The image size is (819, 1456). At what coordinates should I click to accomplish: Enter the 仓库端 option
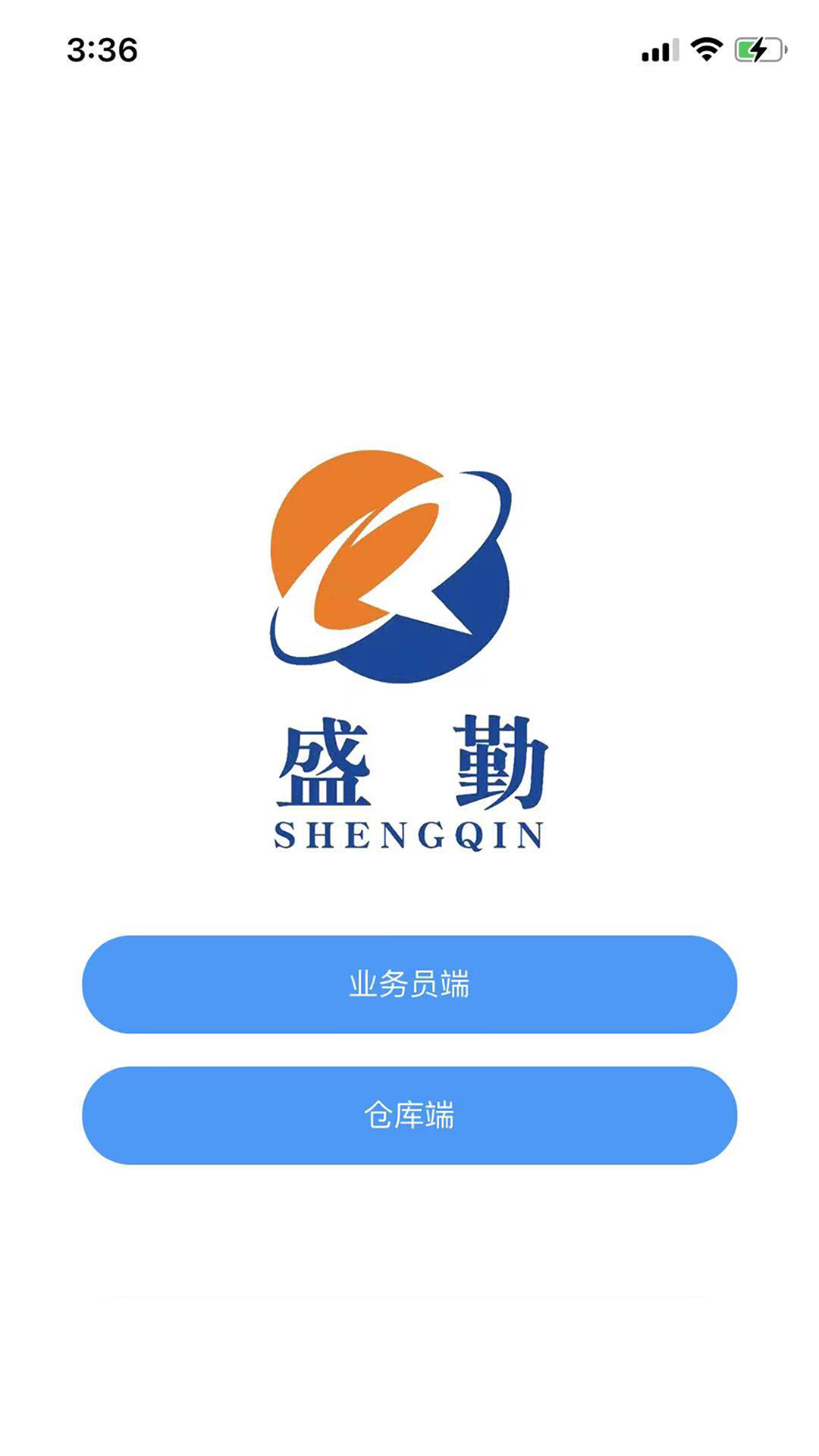click(x=409, y=1116)
